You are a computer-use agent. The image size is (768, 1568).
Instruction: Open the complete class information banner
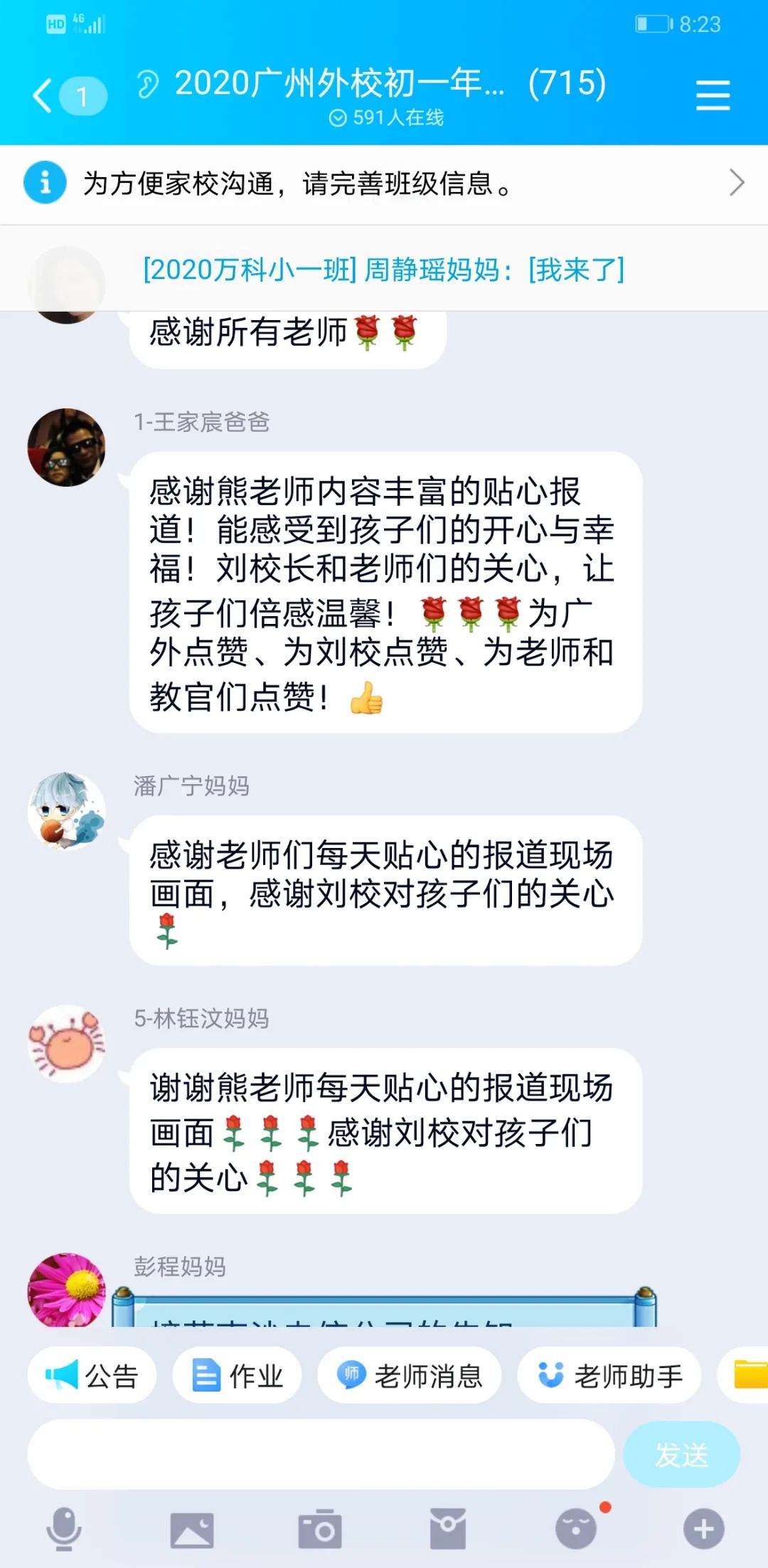(x=384, y=184)
